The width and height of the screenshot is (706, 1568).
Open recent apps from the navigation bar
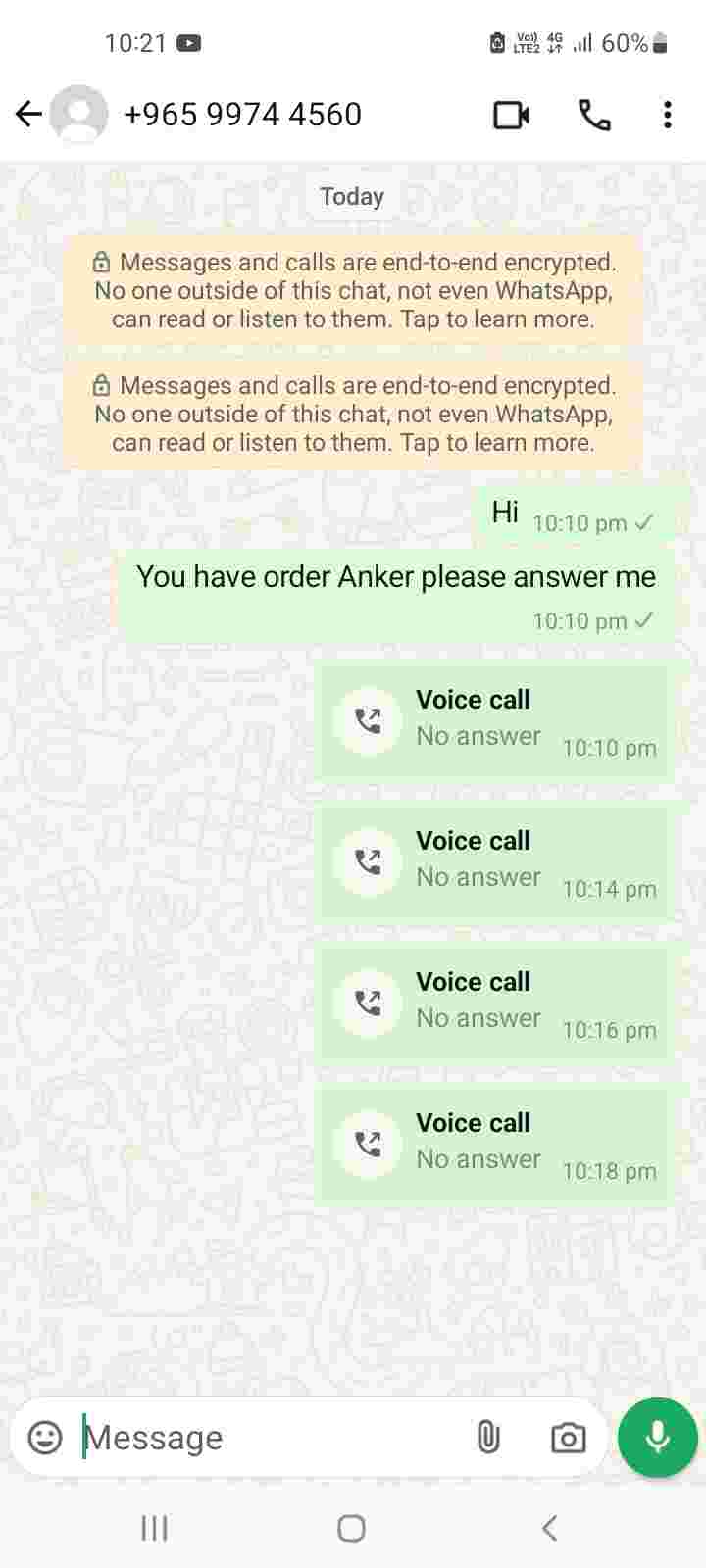pos(155,1527)
